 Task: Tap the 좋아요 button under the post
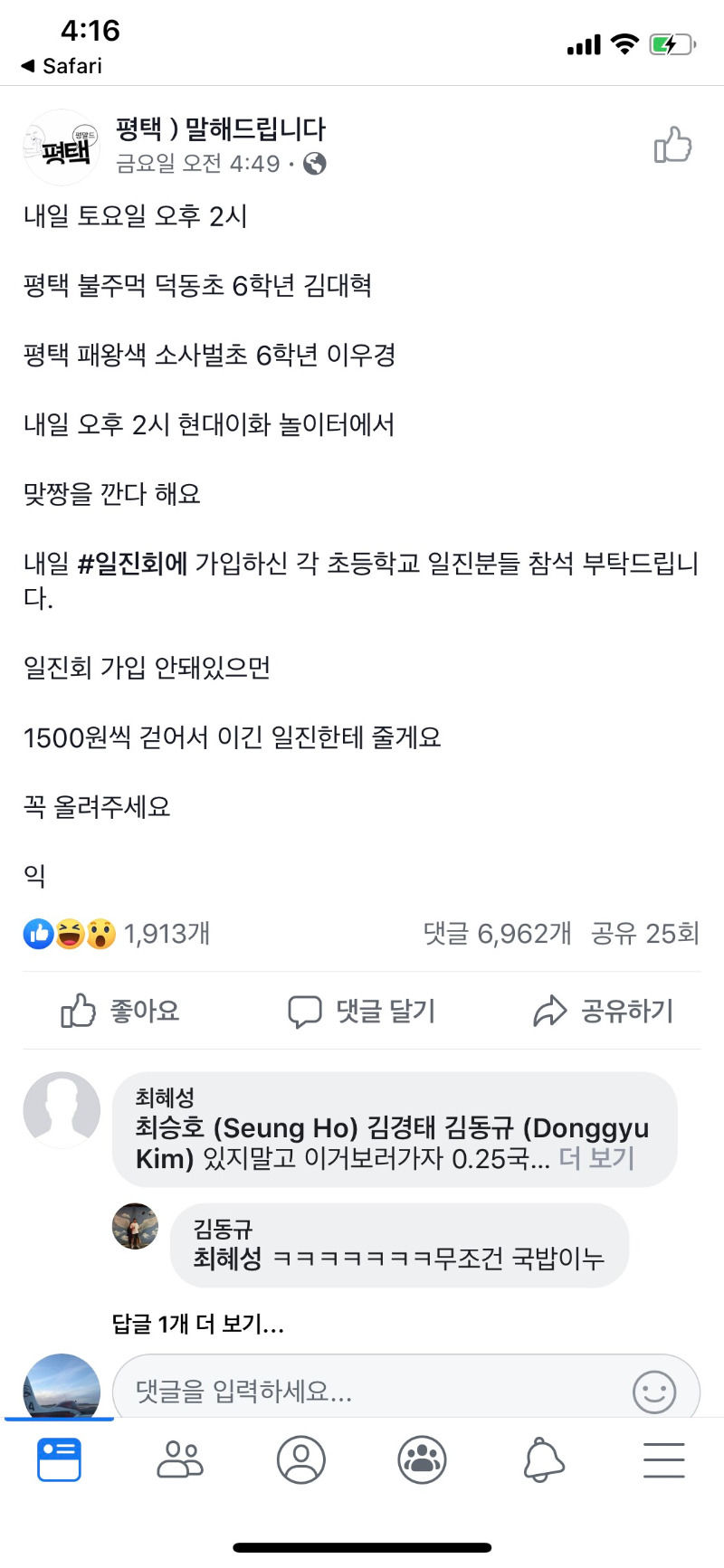120,1011
